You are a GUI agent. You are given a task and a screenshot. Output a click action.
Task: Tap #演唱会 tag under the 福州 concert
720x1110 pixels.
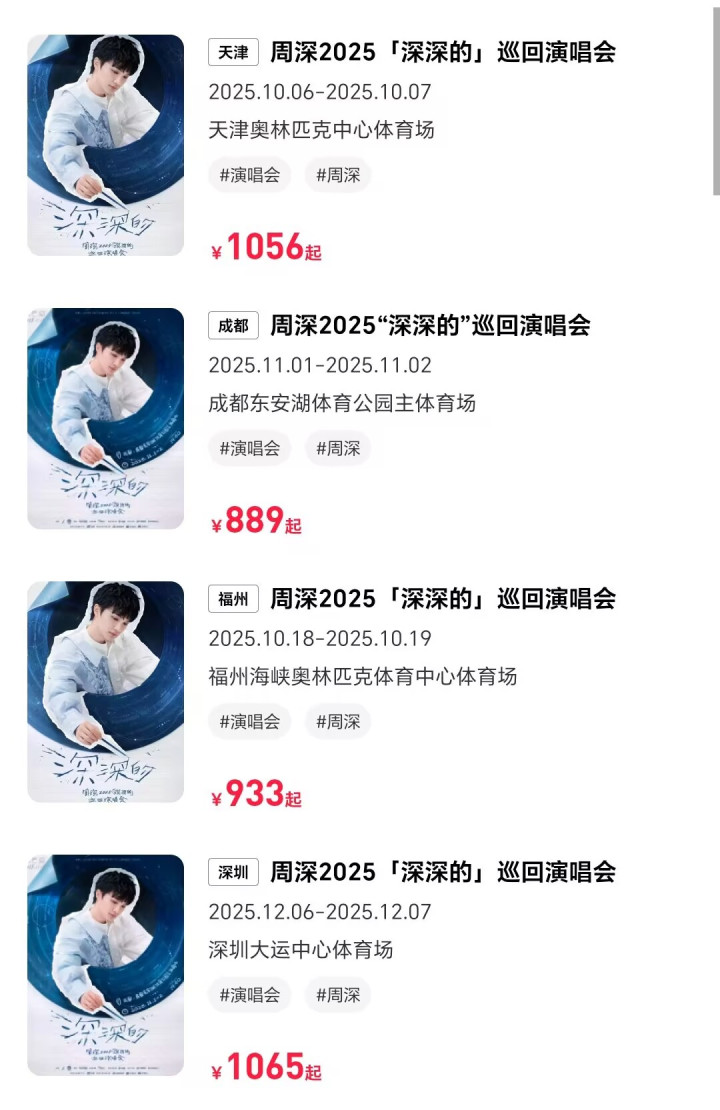[250, 721]
